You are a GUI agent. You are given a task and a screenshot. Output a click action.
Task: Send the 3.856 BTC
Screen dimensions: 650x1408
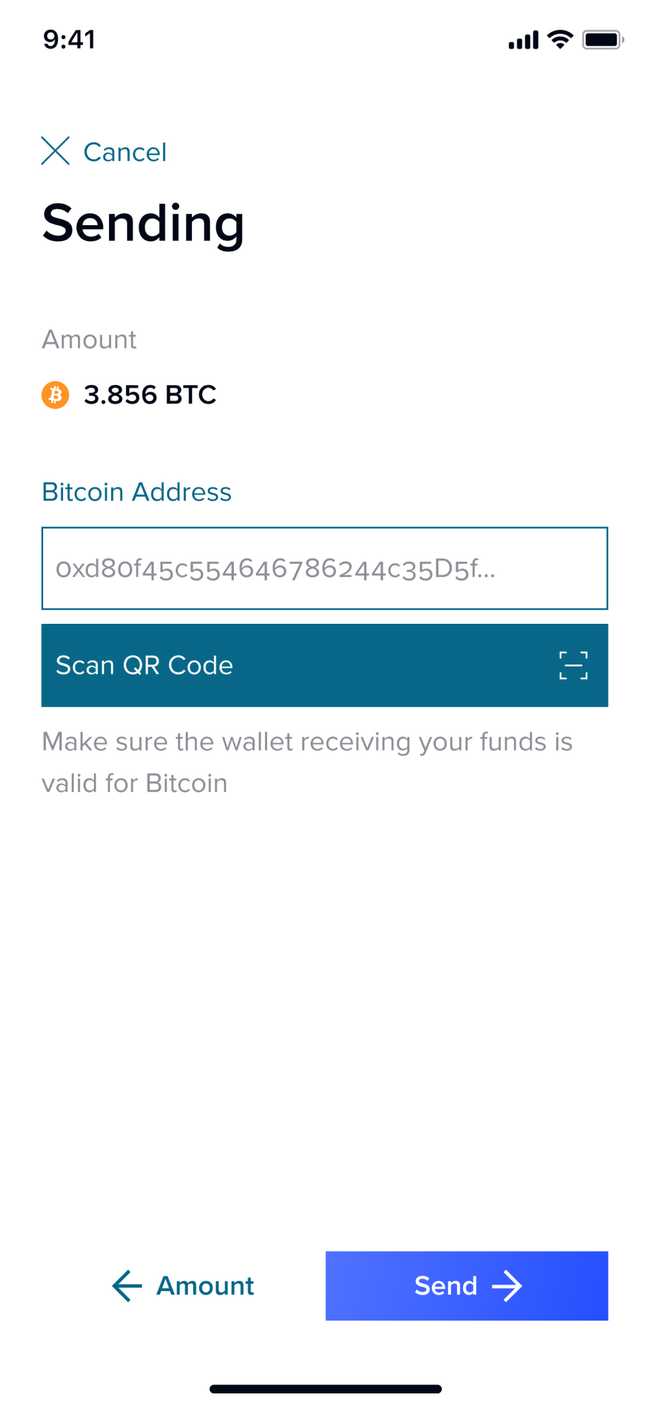tap(466, 1286)
